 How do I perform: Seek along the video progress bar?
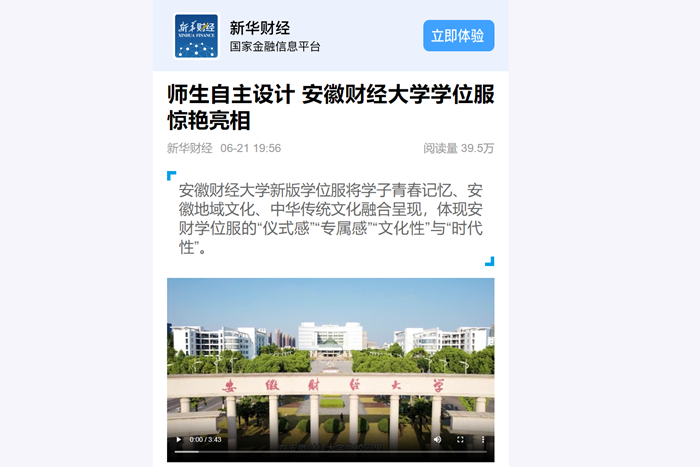(330, 452)
